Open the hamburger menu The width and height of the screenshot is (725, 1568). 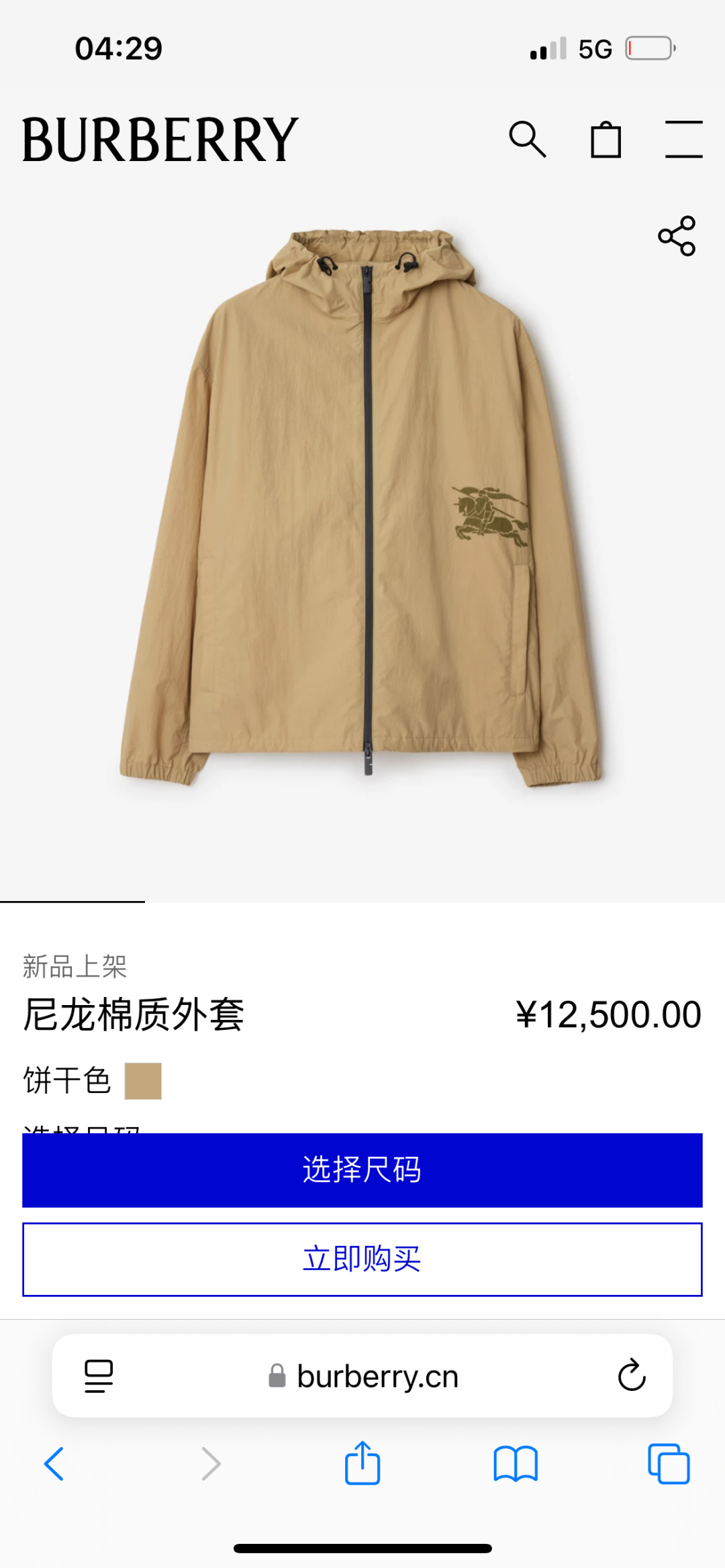(x=683, y=140)
